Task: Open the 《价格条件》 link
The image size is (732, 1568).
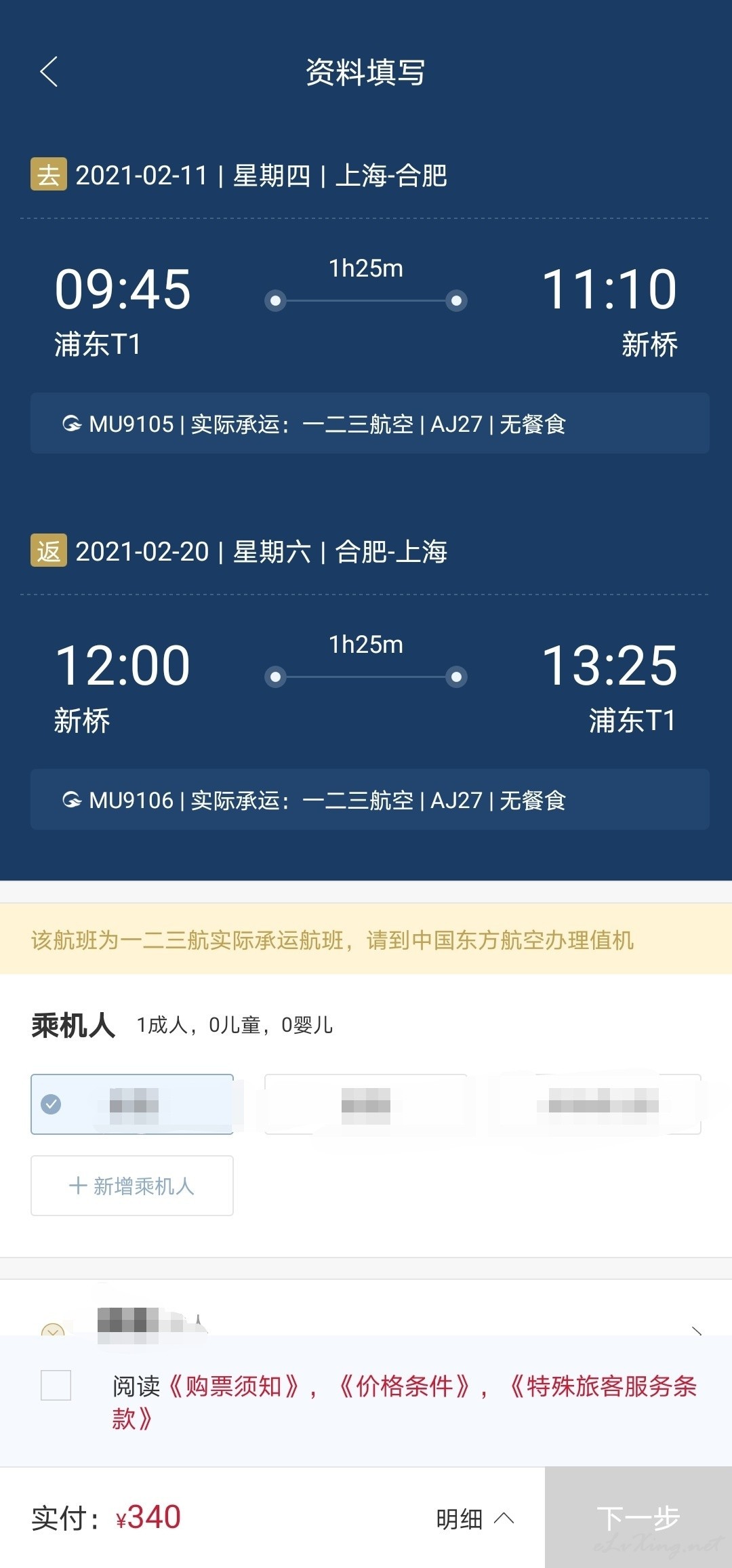Action: pyautogui.click(x=404, y=1386)
